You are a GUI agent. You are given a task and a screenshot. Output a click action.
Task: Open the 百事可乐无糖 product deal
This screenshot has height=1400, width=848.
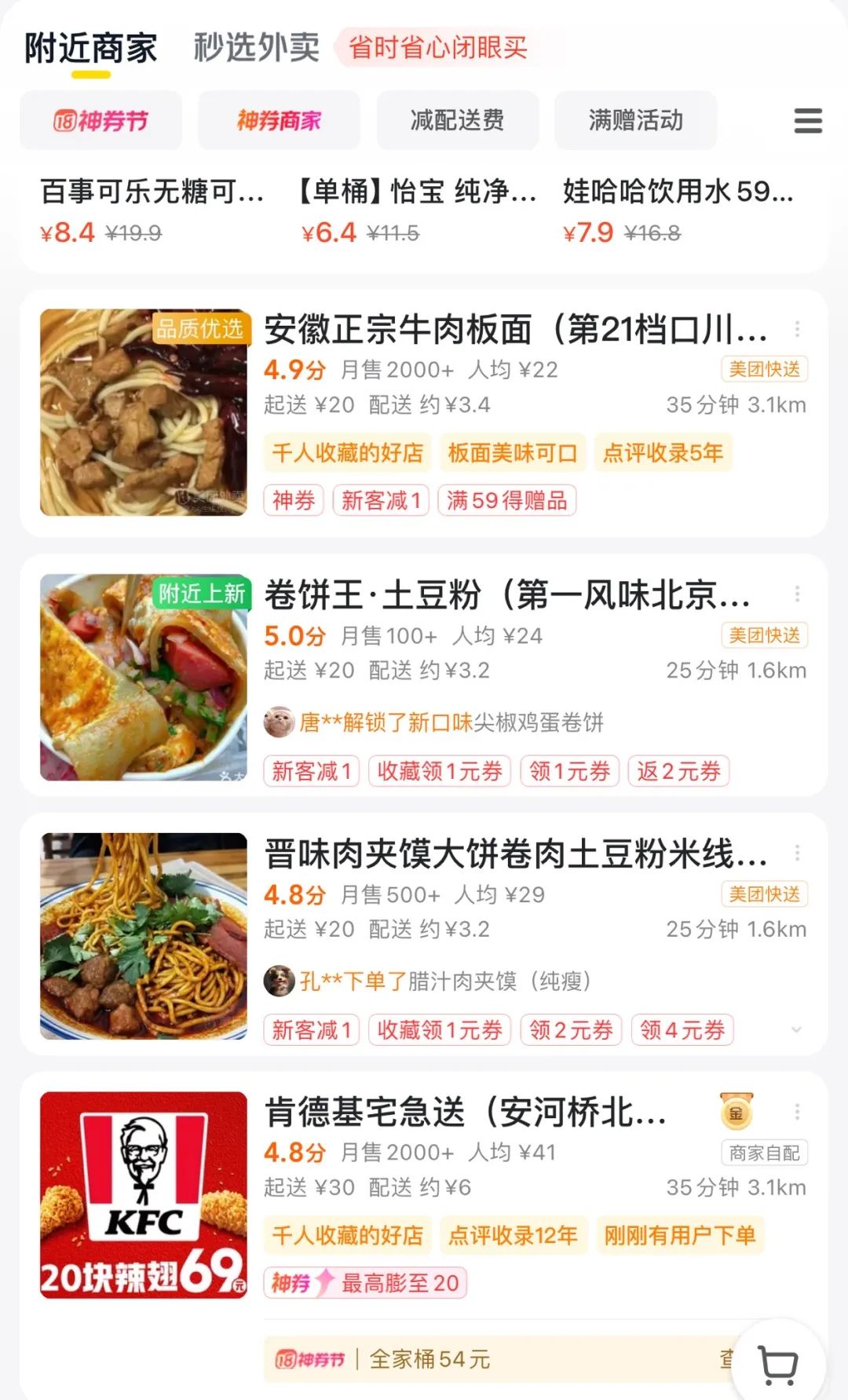(152, 210)
